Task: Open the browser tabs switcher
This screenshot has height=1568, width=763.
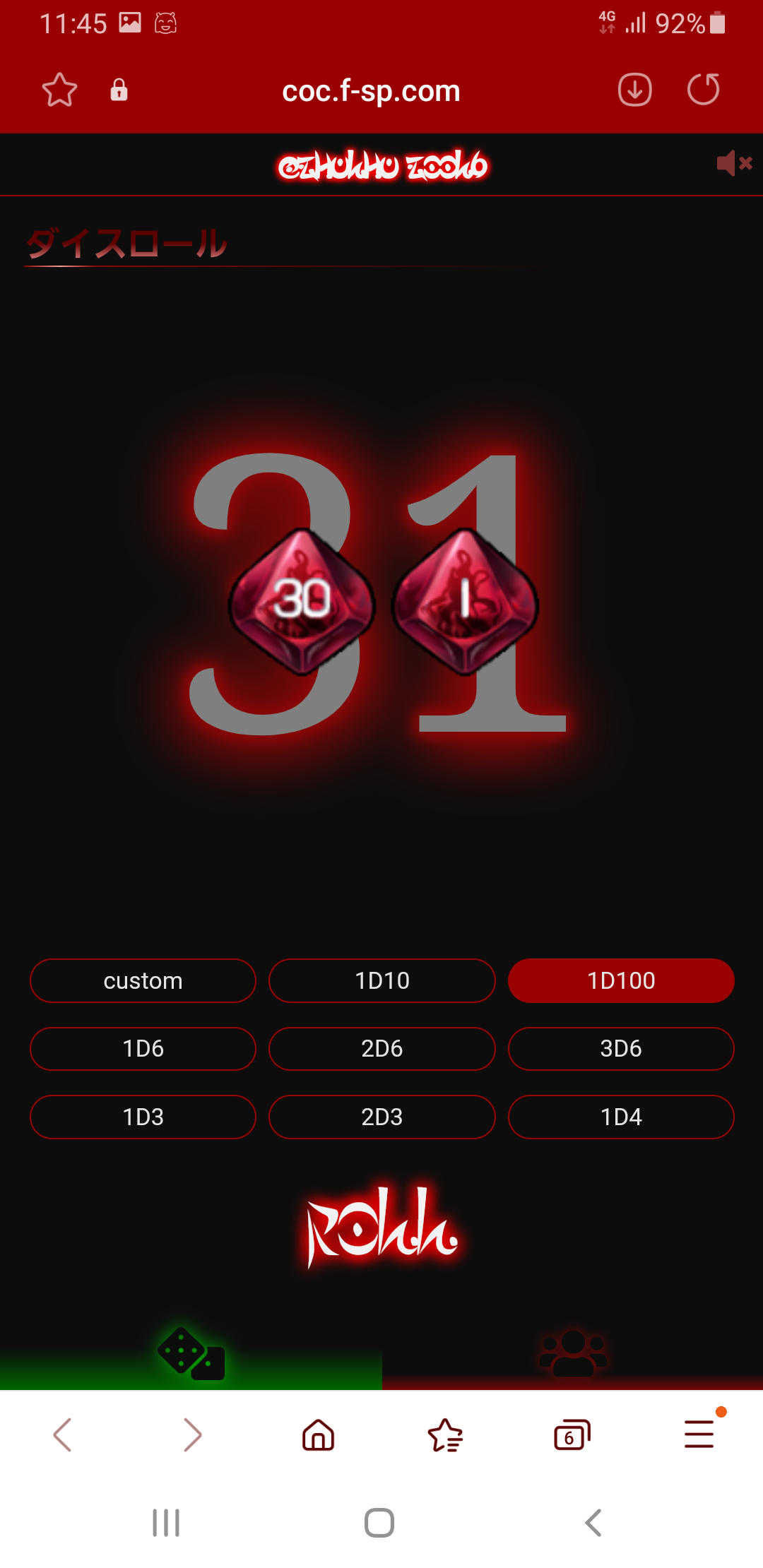Action: 572,1435
